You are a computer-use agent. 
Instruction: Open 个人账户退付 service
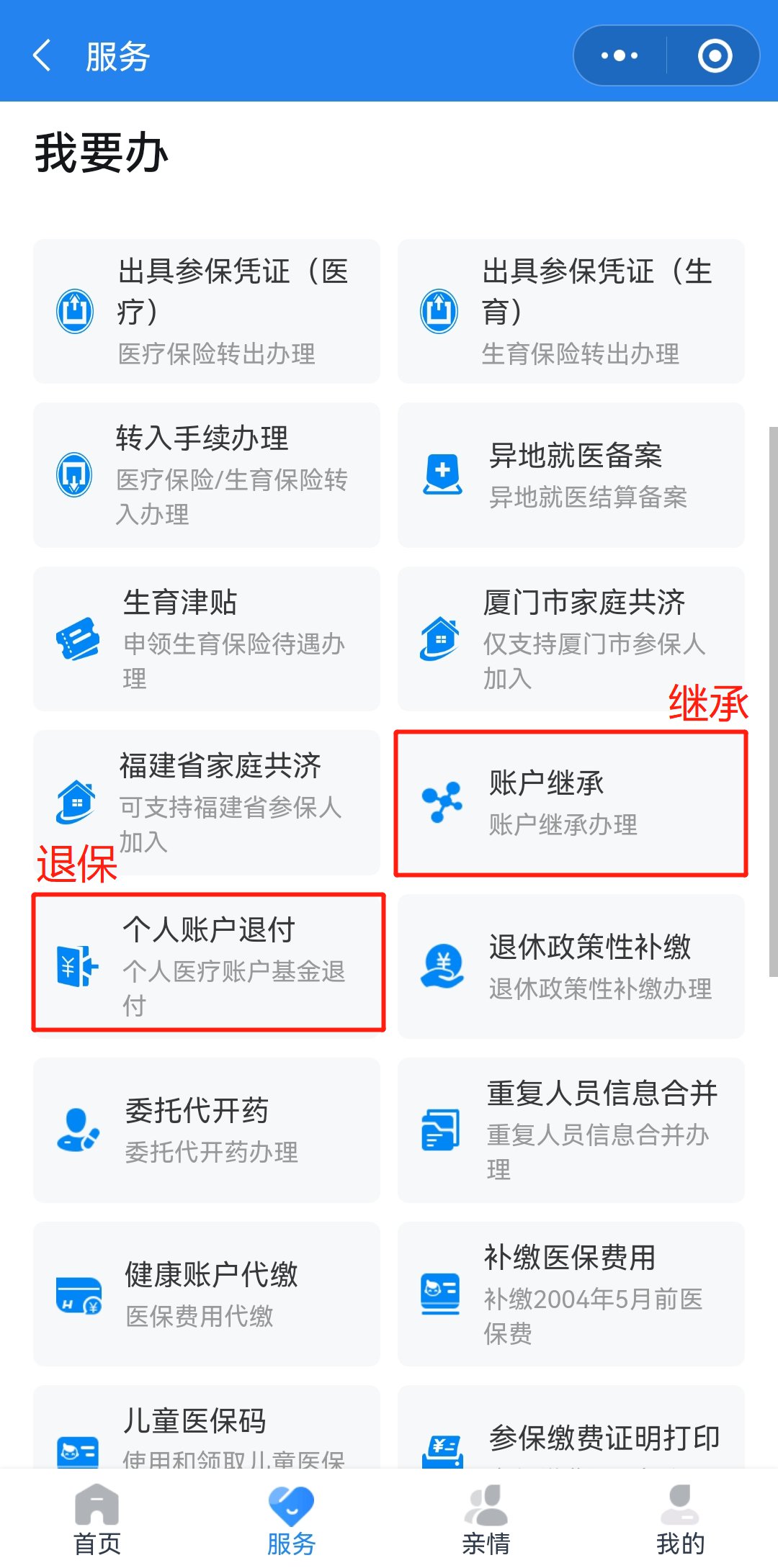208,963
